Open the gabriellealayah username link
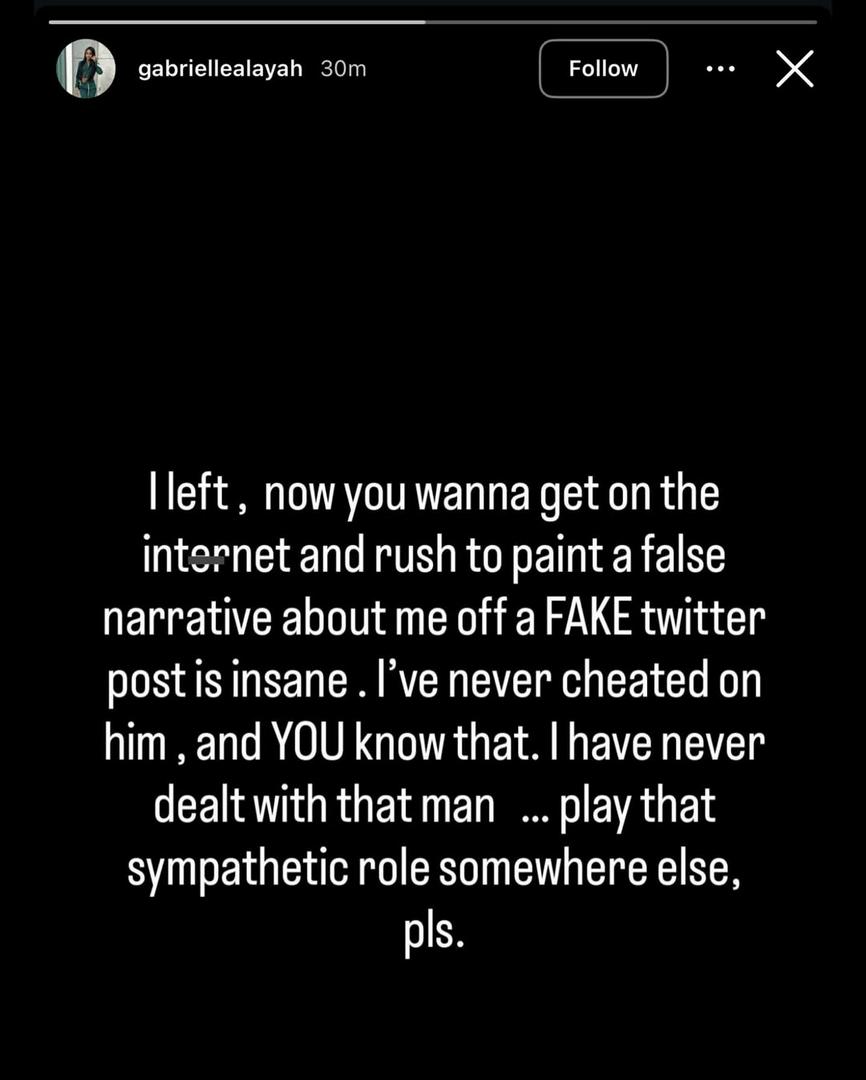 point(220,69)
